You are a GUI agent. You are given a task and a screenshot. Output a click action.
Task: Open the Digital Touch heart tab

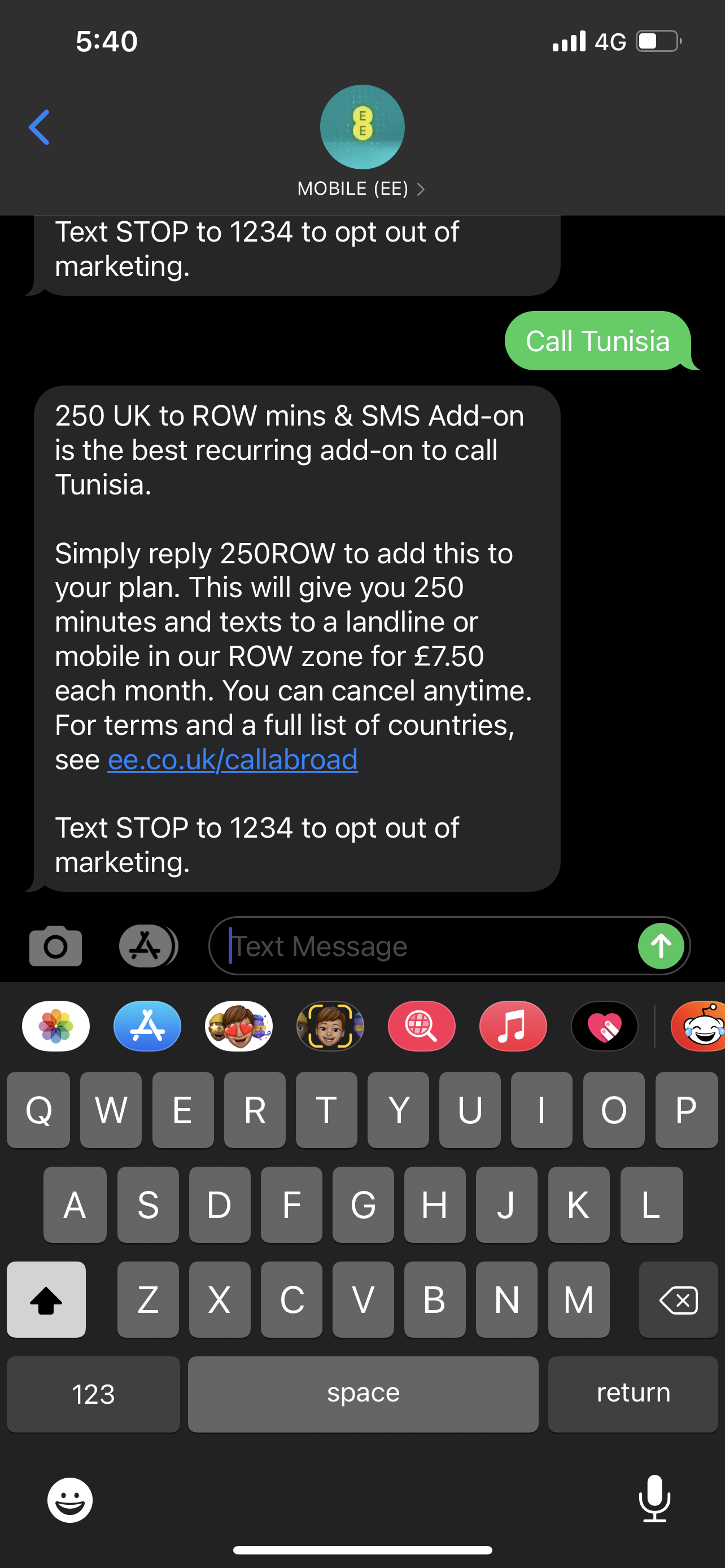tap(605, 1026)
